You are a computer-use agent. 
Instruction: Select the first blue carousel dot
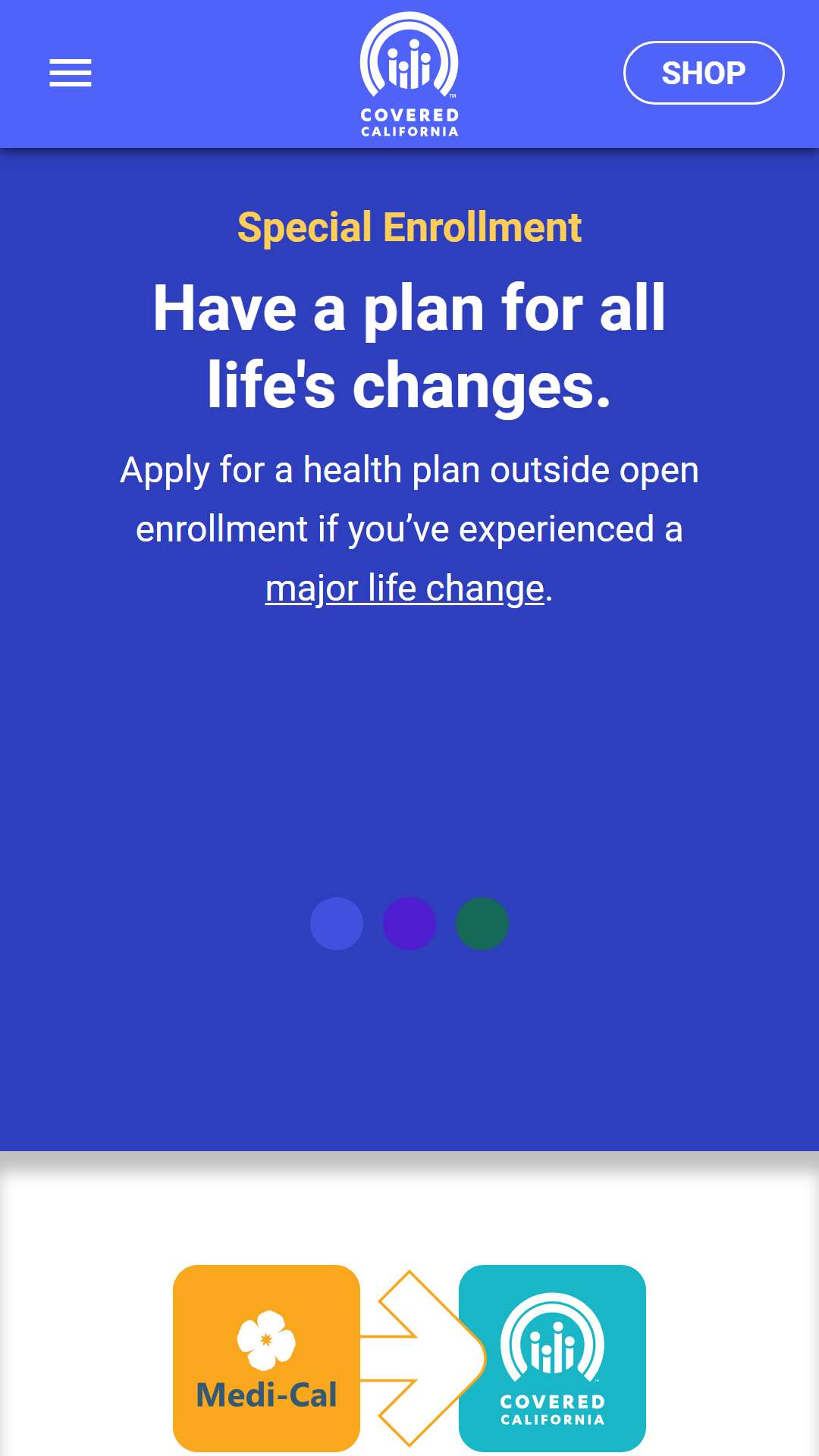[337, 924]
